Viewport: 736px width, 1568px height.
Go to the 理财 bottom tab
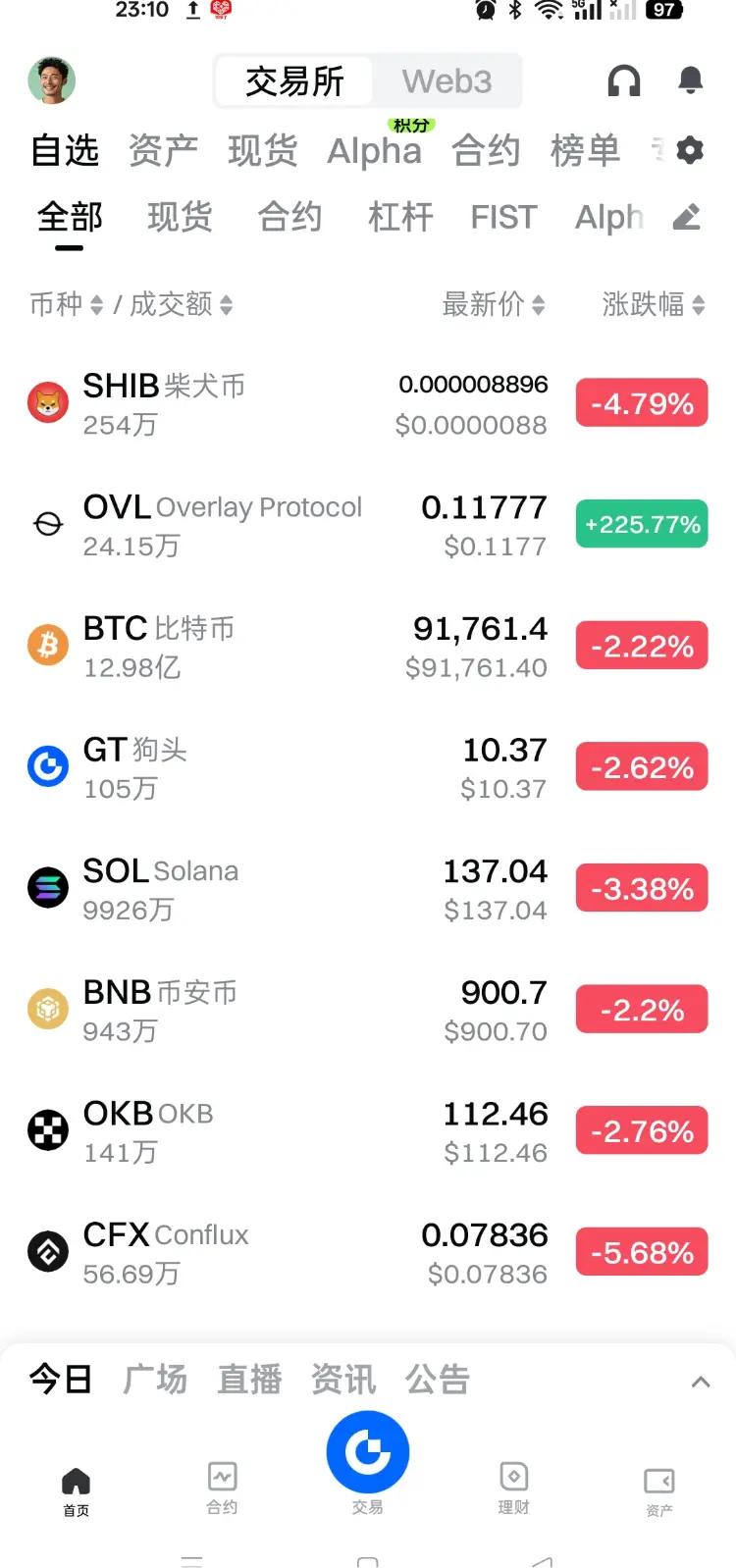[513, 1488]
